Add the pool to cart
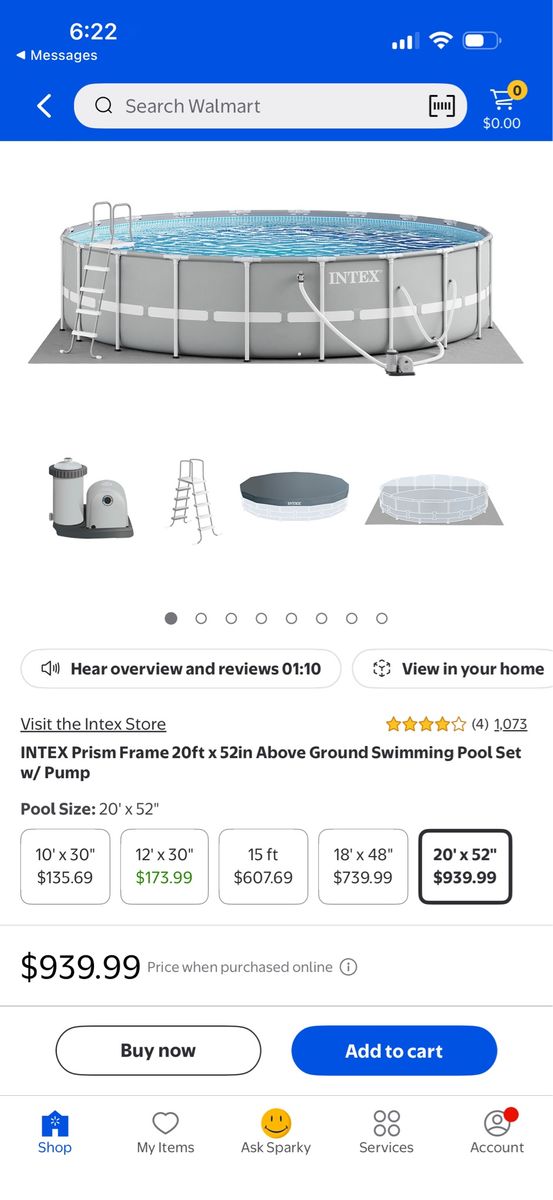 pyautogui.click(x=394, y=1050)
